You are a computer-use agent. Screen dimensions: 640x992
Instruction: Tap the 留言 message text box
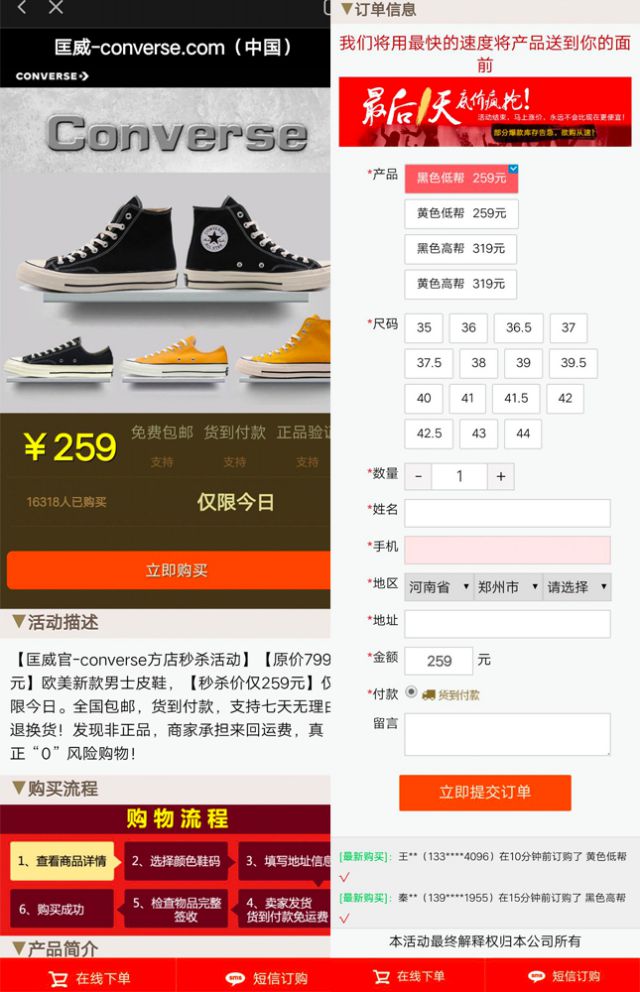tap(507, 734)
